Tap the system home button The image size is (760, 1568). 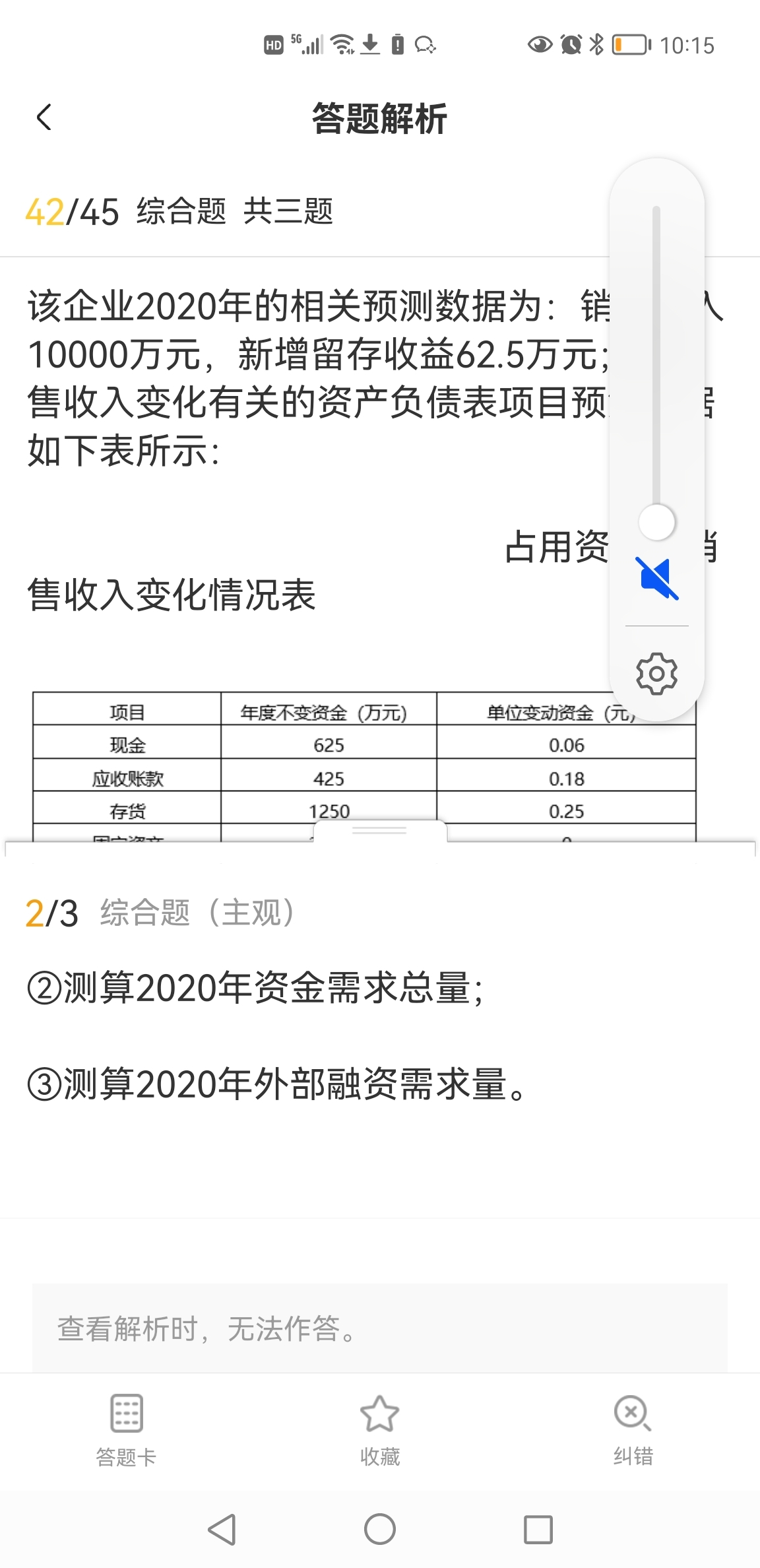(x=380, y=1529)
